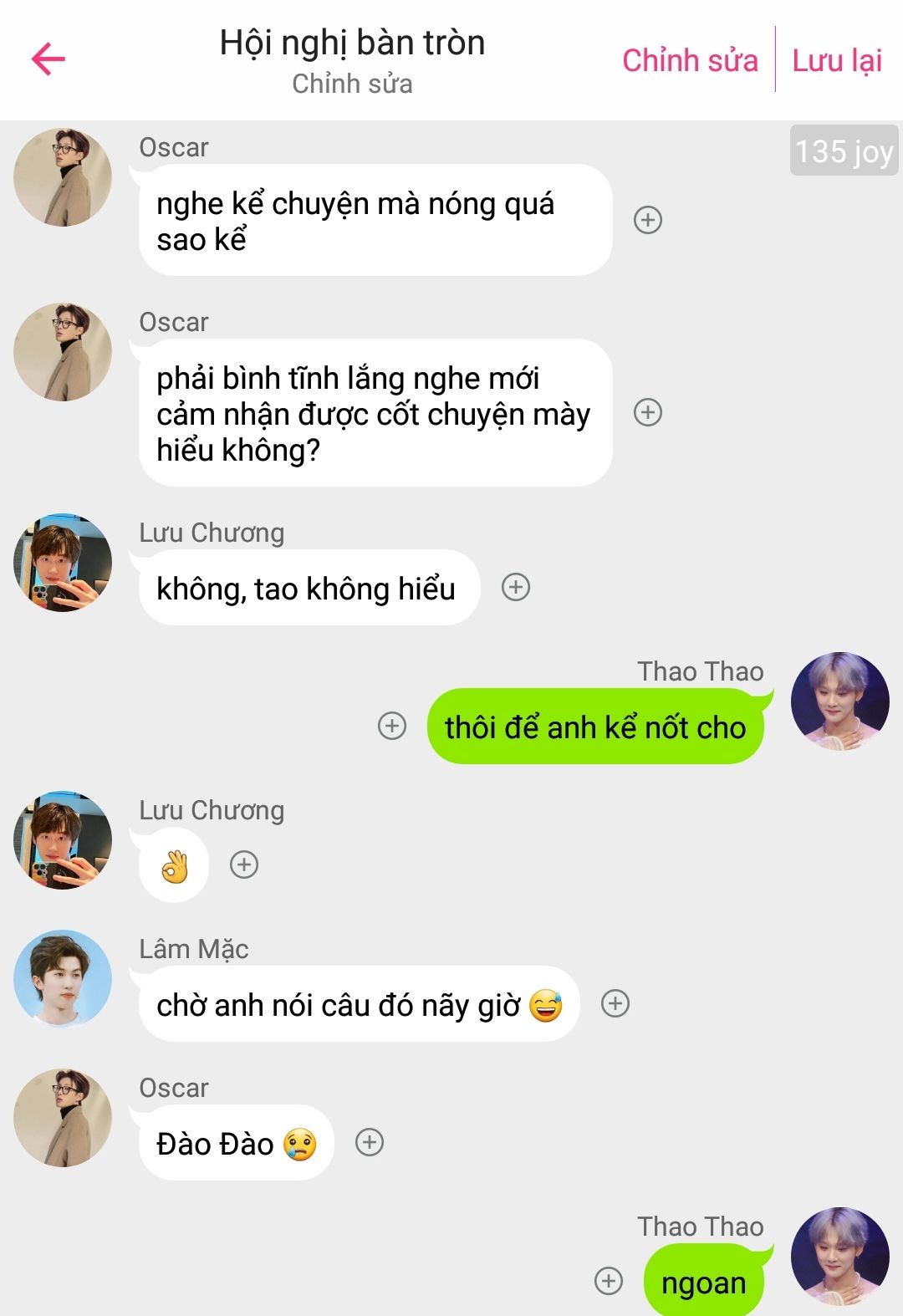Tap plus beside 'không, tao không hiểu'

(516, 588)
